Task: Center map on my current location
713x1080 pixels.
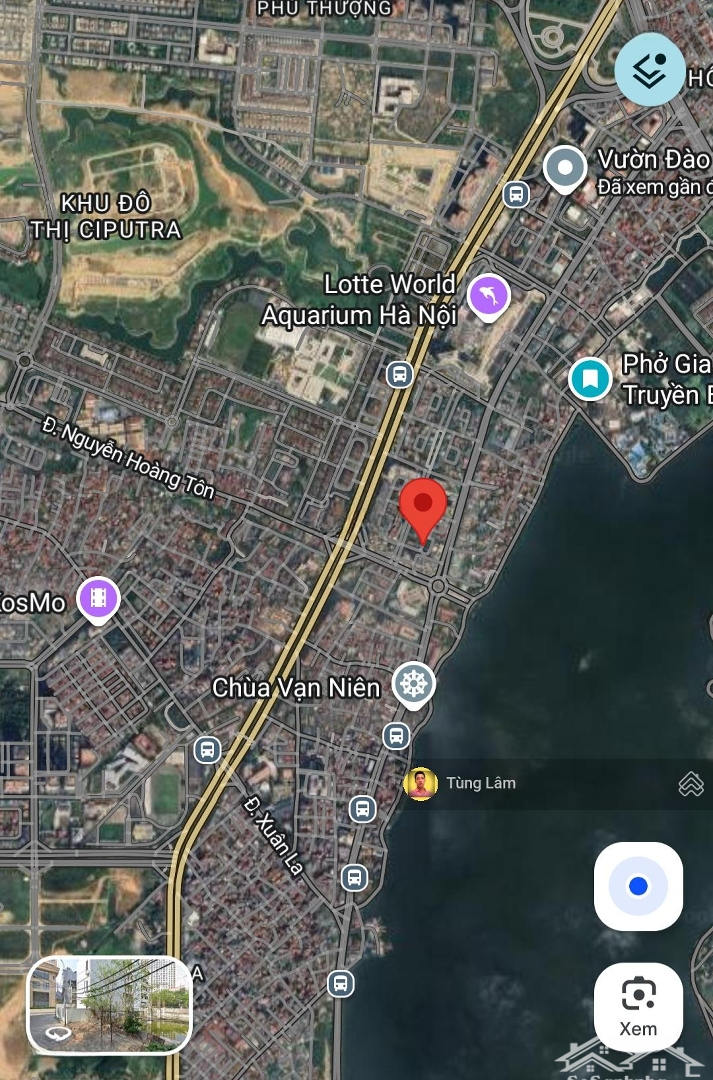Action: (638, 886)
